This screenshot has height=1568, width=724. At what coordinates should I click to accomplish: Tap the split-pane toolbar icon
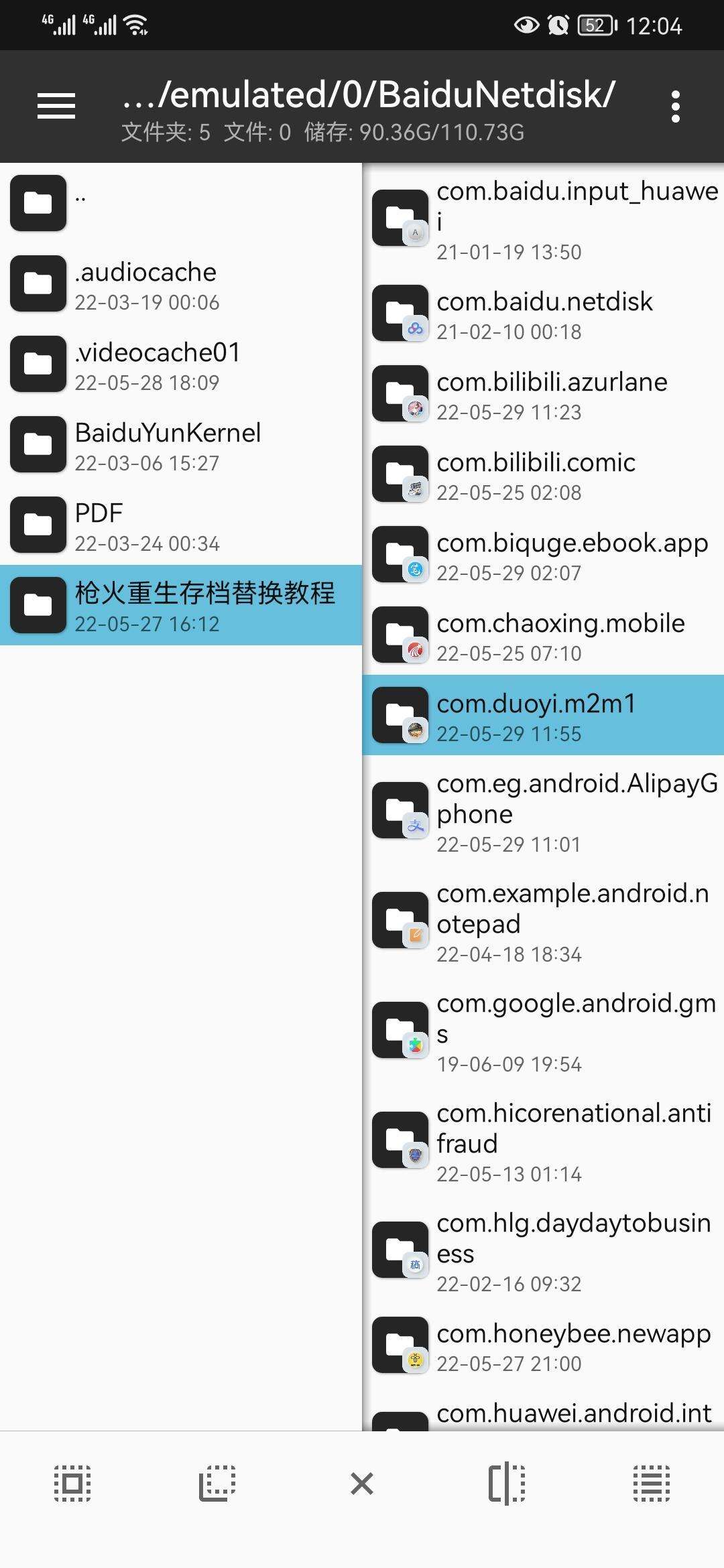(507, 1484)
